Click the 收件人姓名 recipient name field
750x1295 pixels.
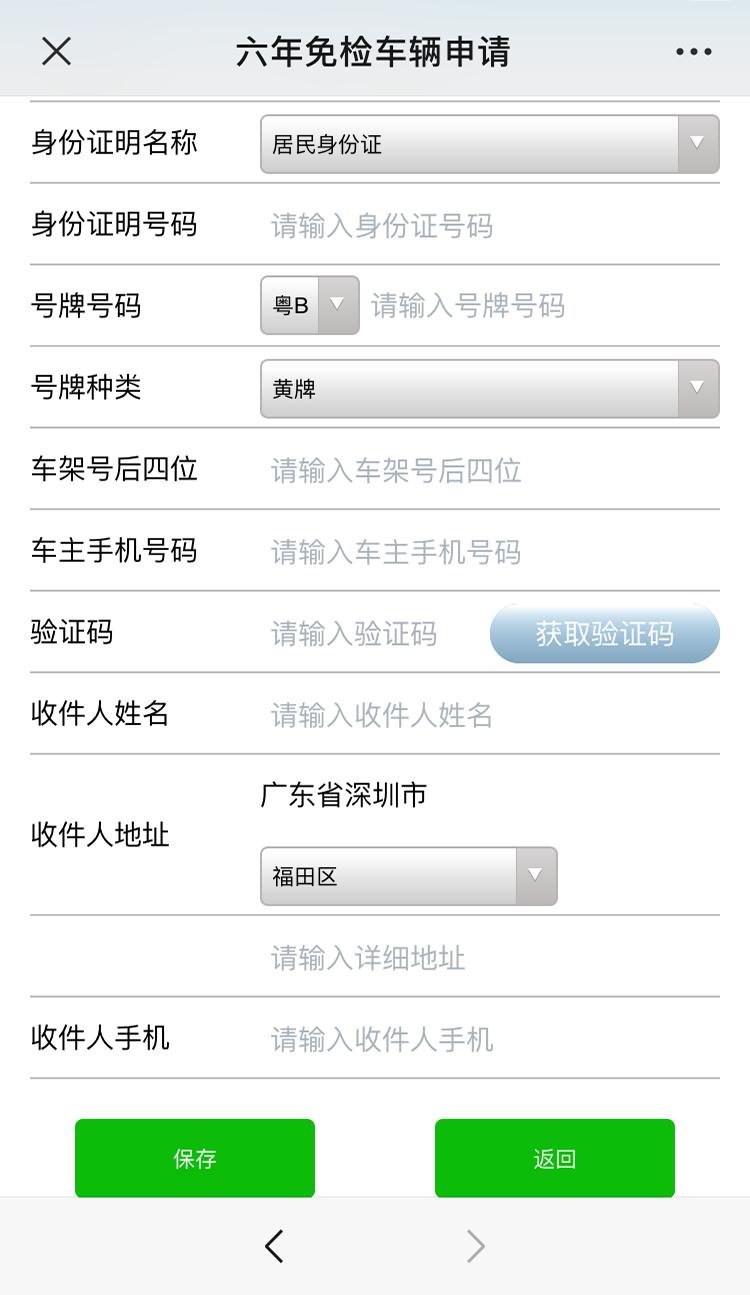pos(450,715)
